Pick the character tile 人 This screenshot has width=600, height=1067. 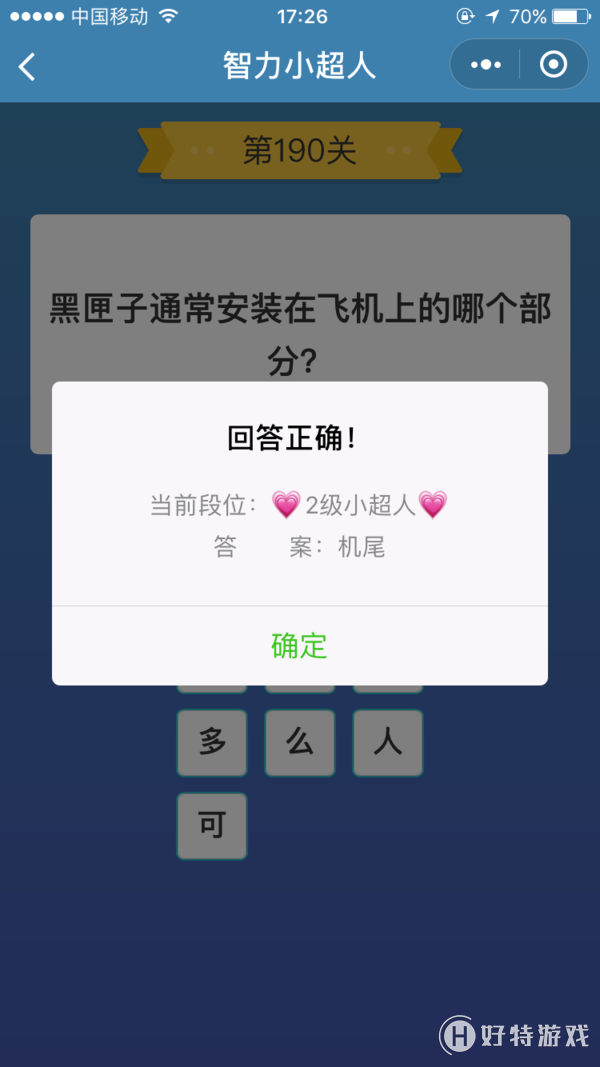point(388,743)
